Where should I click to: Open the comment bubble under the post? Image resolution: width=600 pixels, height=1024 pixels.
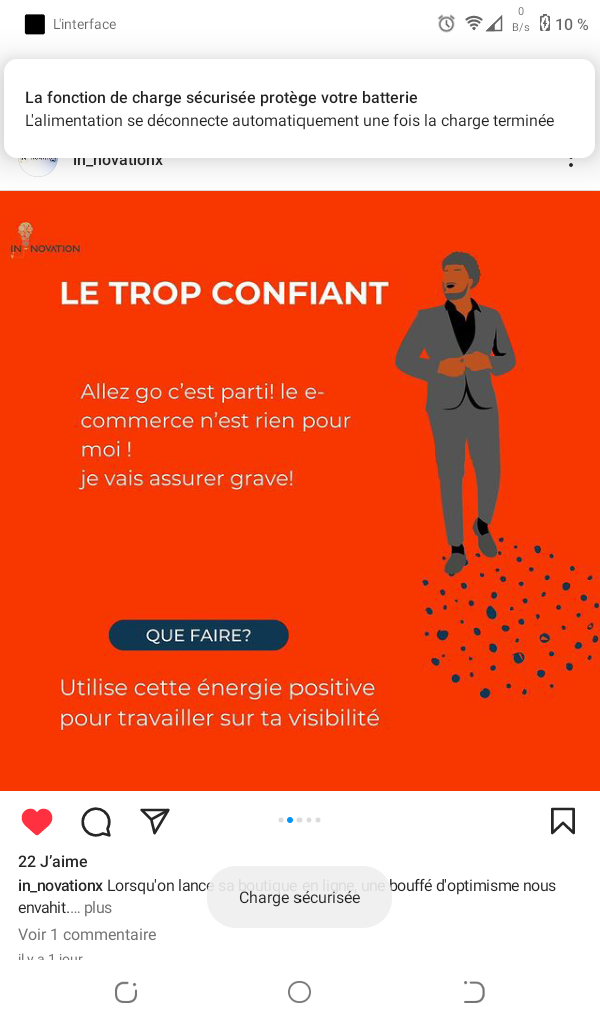(x=96, y=822)
